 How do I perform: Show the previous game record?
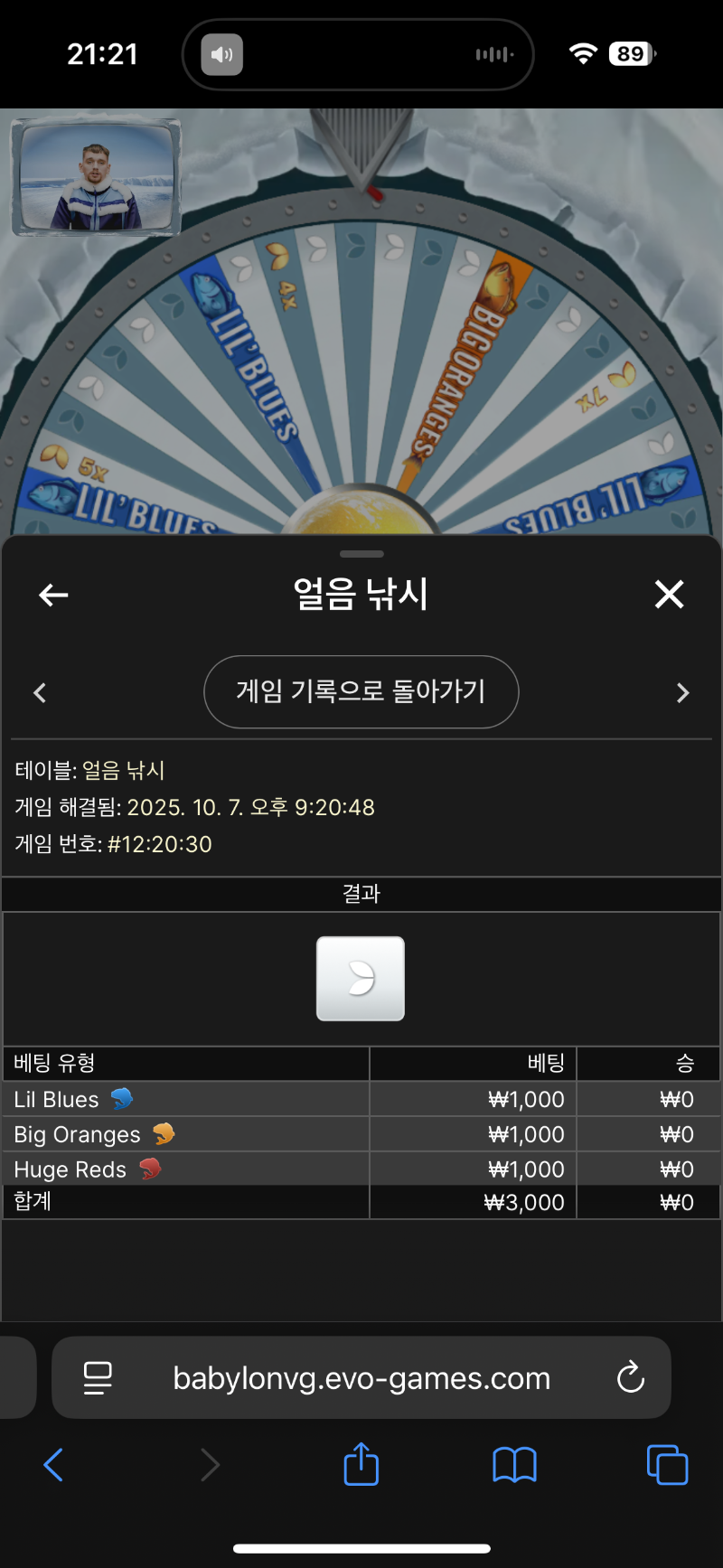(40, 693)
